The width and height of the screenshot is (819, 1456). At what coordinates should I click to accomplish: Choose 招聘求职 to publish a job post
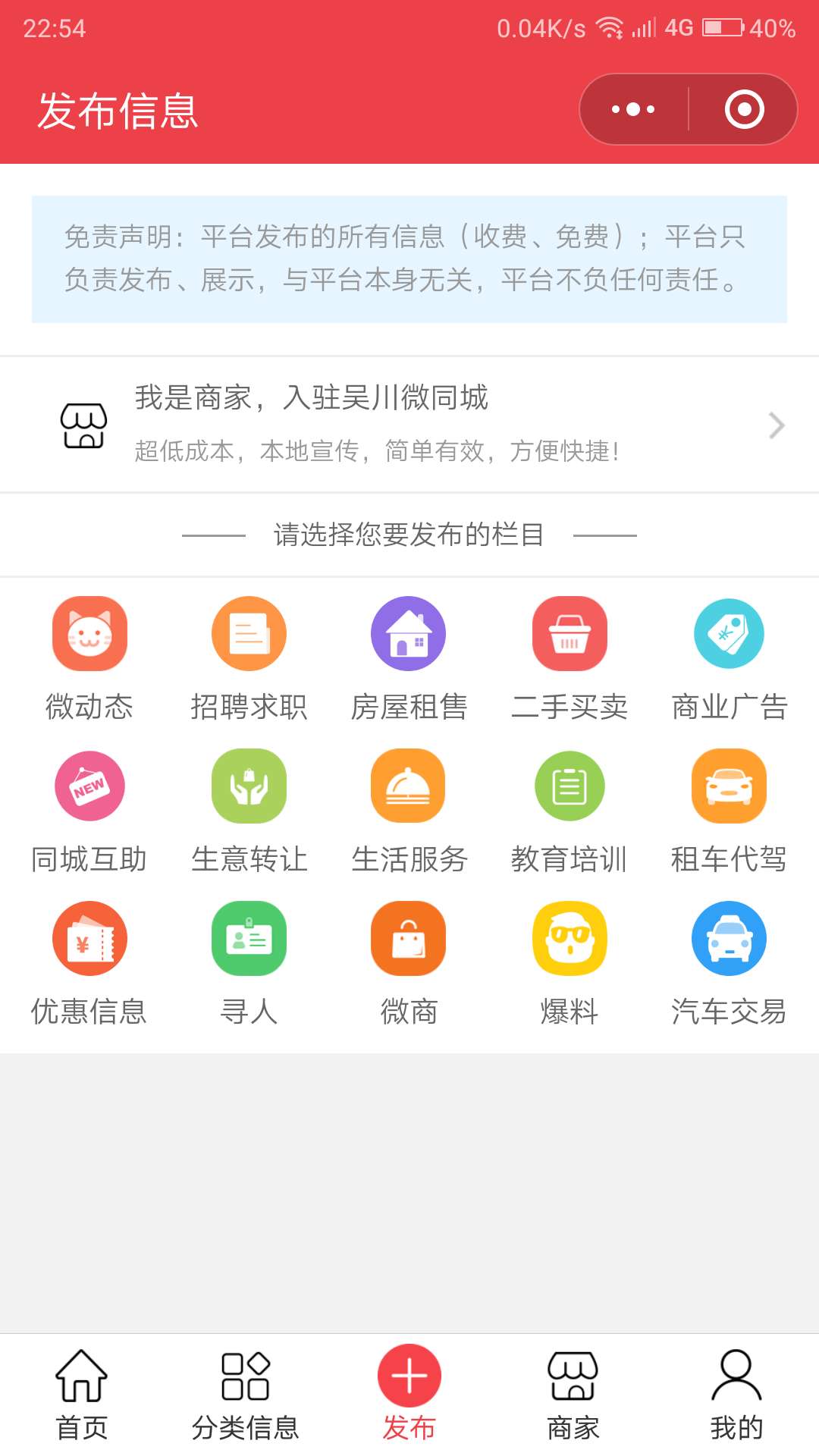tap(249, 658)
